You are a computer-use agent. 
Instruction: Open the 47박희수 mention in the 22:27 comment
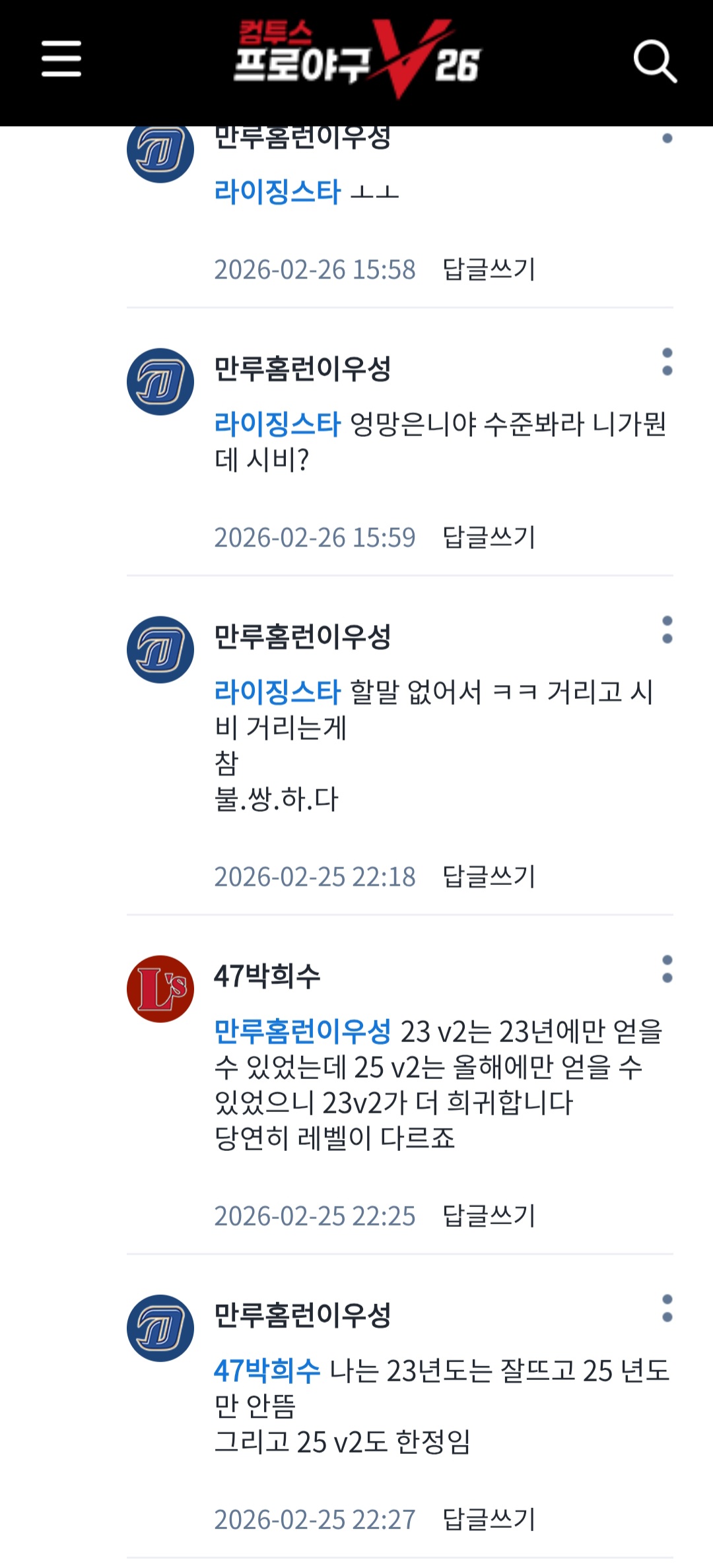click(267, 1371)
